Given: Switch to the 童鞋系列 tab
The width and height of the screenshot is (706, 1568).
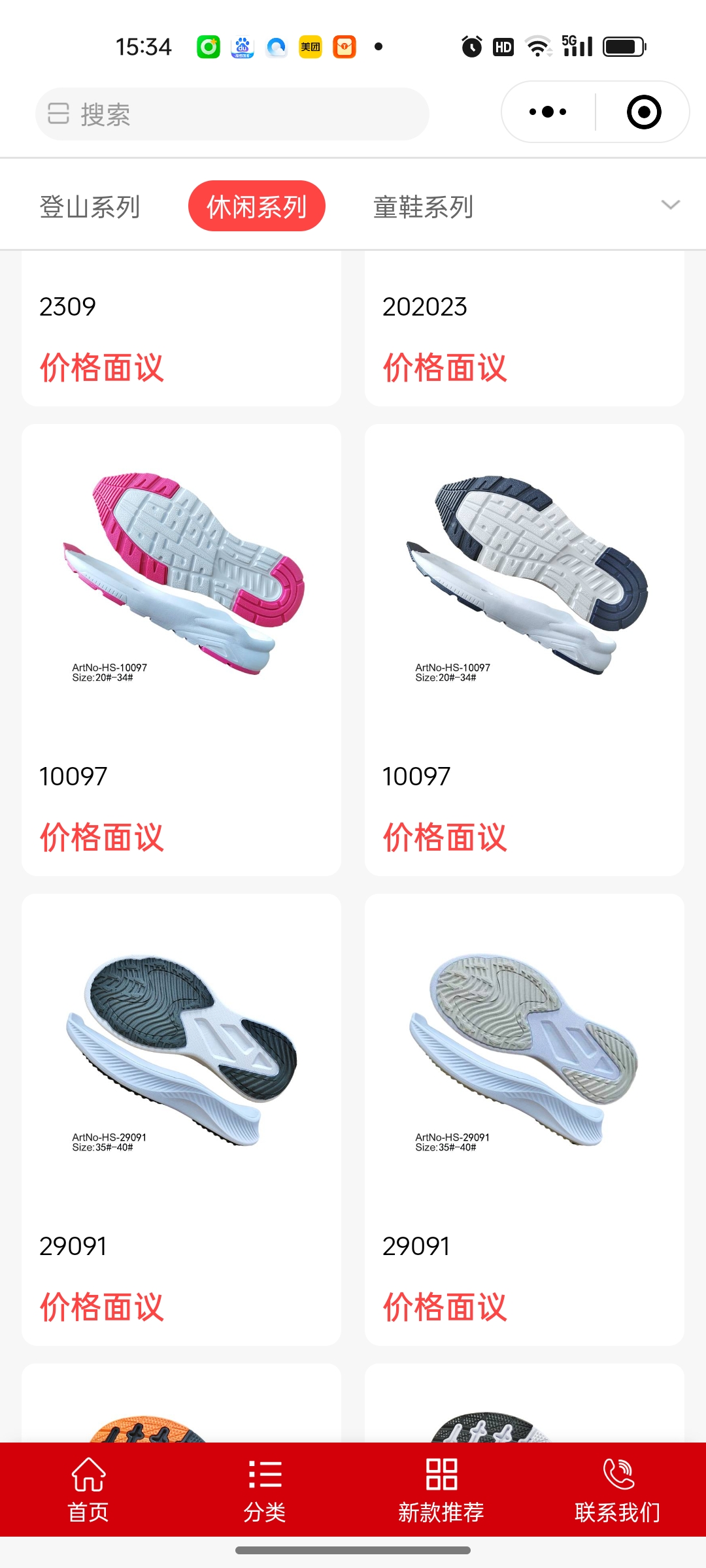Looking at the screenshot, I should point(423,206).
